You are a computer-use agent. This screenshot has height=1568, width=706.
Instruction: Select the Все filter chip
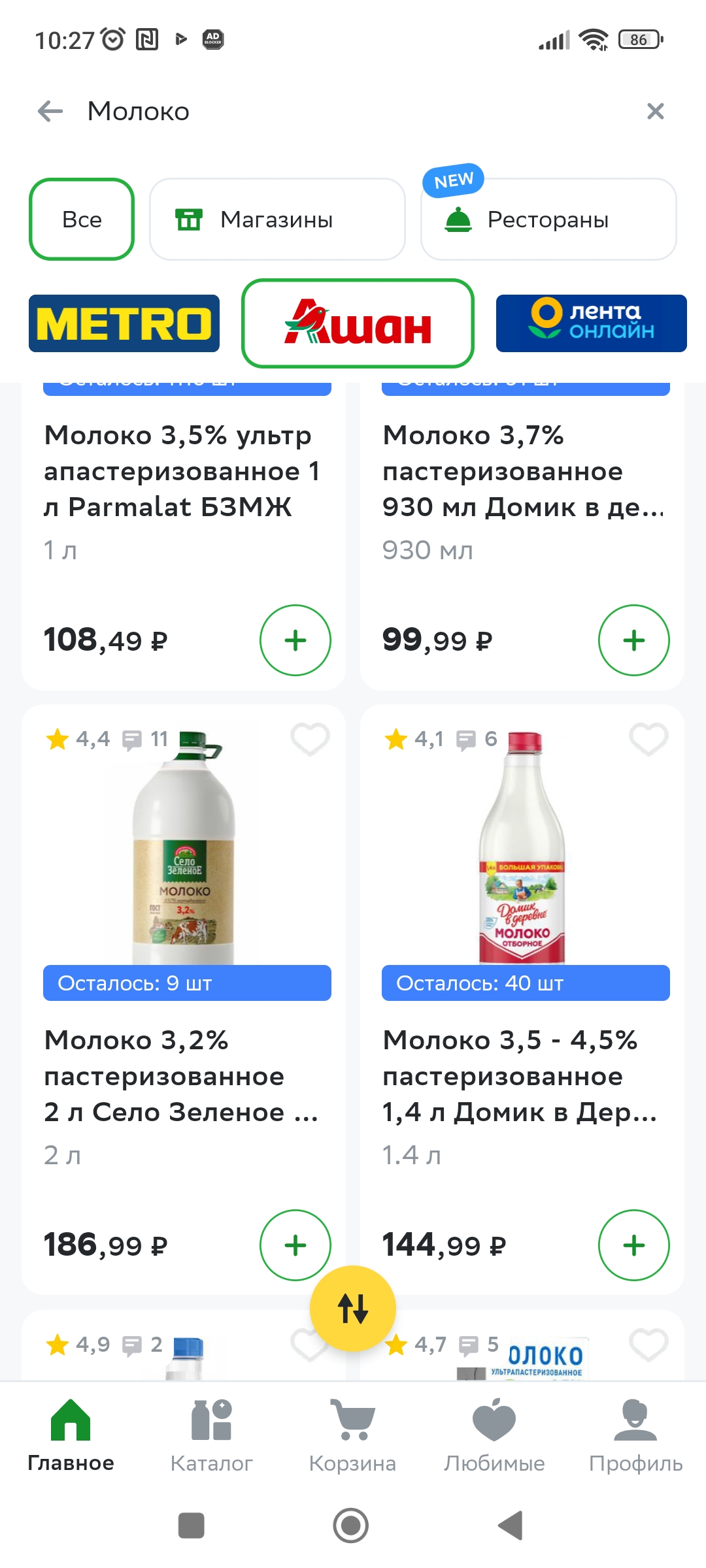click(x=82, y=220)
